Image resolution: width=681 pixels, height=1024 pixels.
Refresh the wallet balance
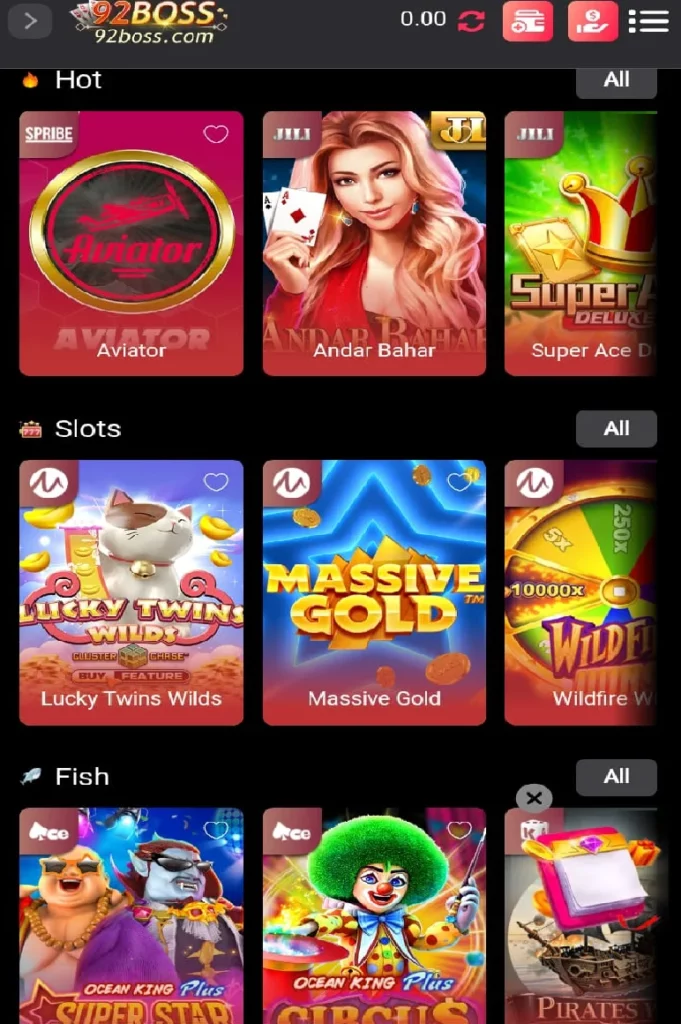point(471,20)
